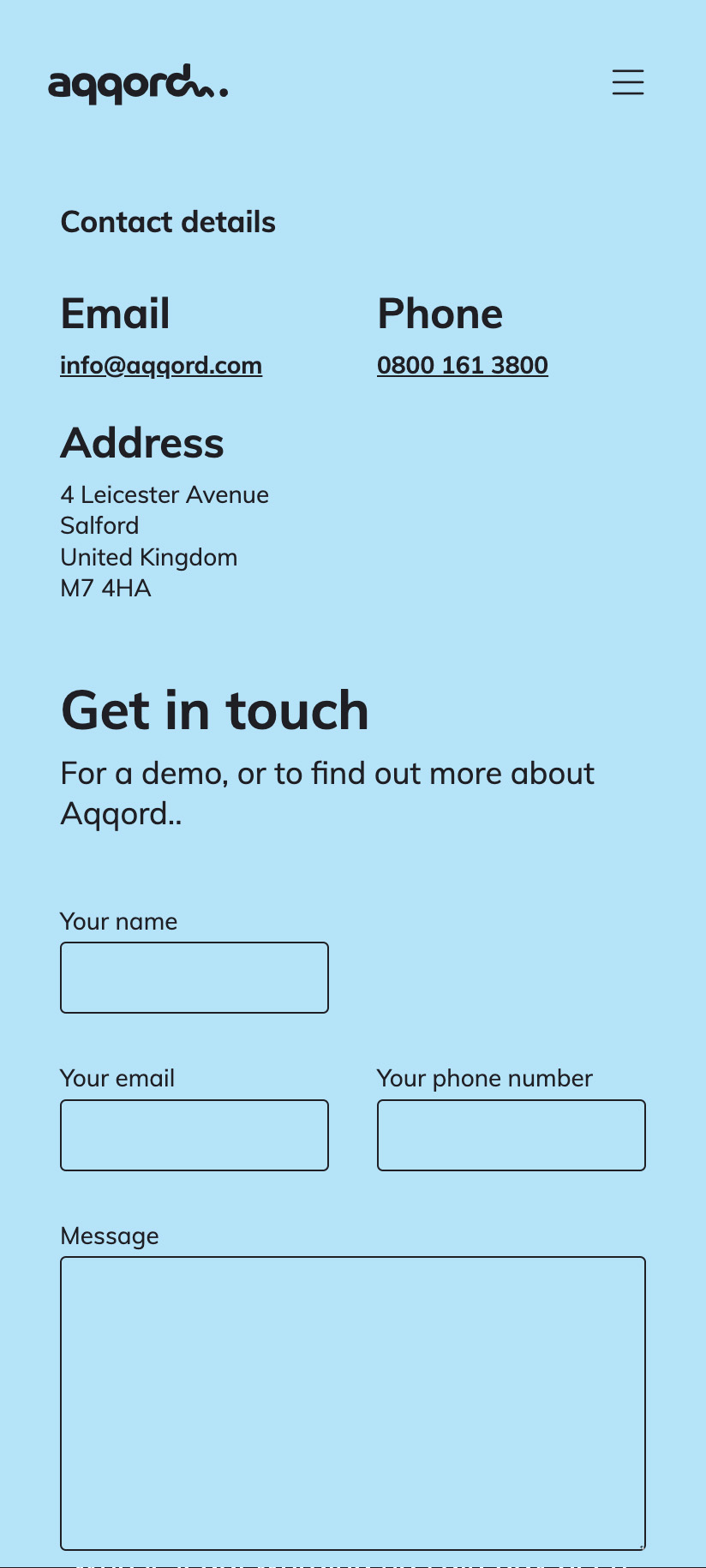Select the Your email field
The width and height of the screenshot is (706, 1568).
[x=194, y=1135]
